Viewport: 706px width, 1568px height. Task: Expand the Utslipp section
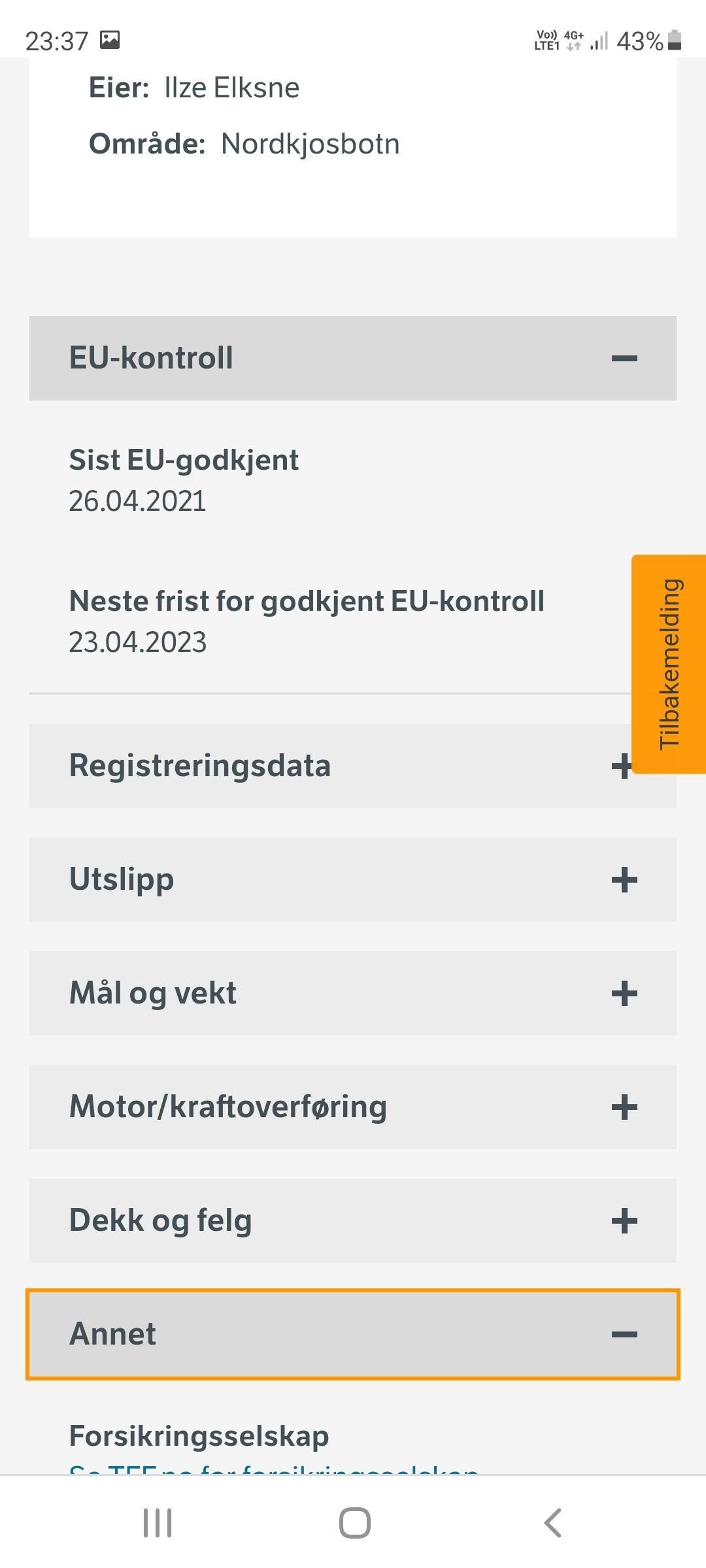coord(353,879)
